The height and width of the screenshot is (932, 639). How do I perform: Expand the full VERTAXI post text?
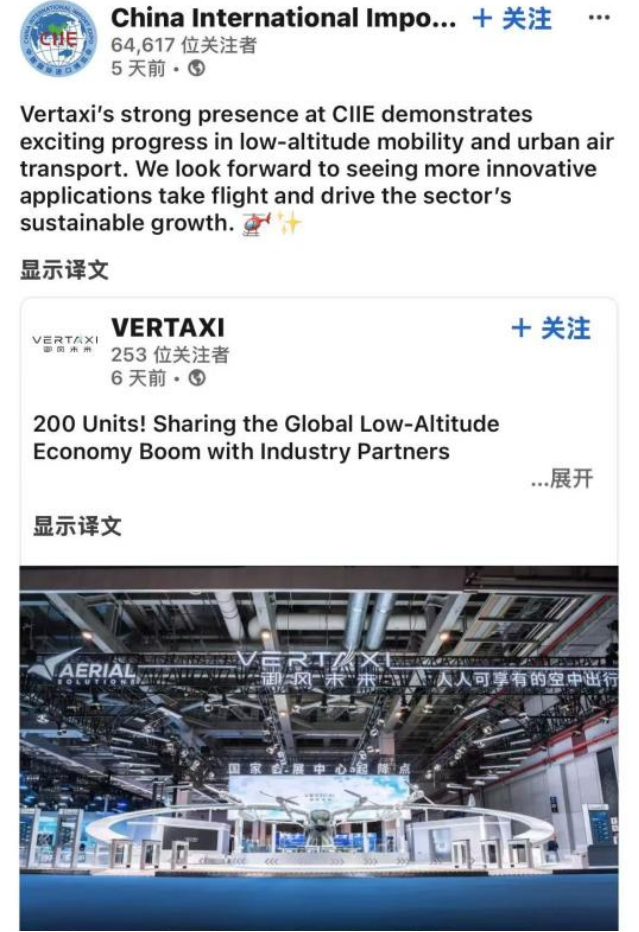pos(562,480)
